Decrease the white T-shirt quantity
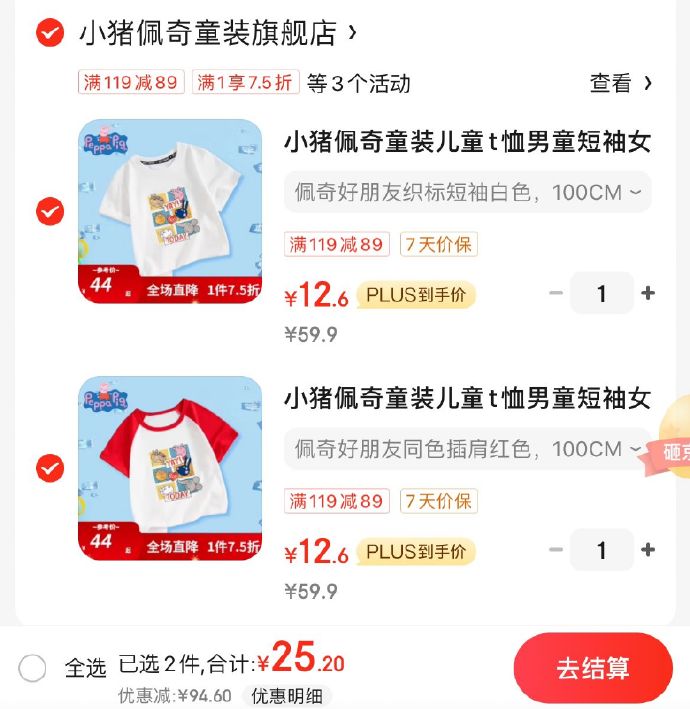690x709 pixels. click(556, 293)
